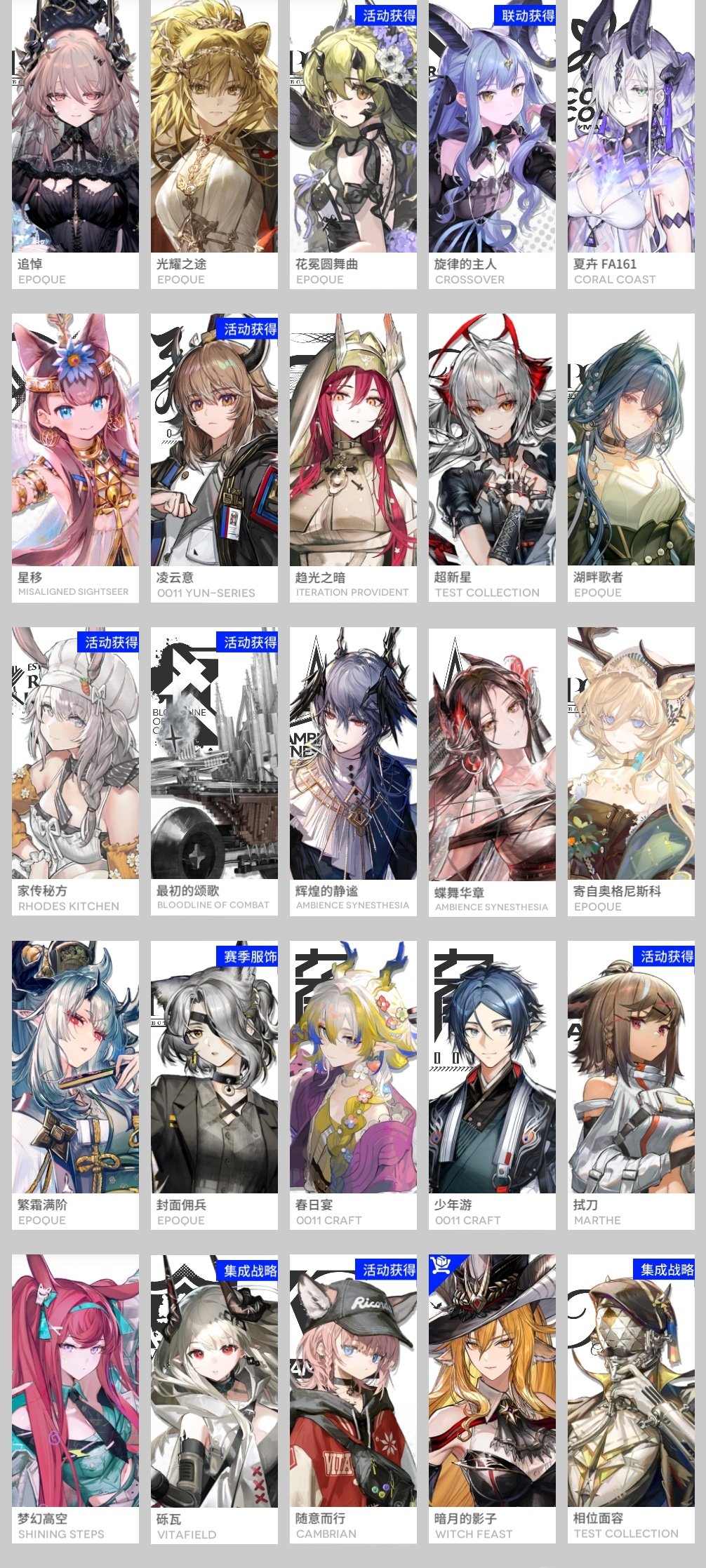
Task: View the 最初的颂歌 Bloodline of Combat card
Action: (x=214, y=771)
